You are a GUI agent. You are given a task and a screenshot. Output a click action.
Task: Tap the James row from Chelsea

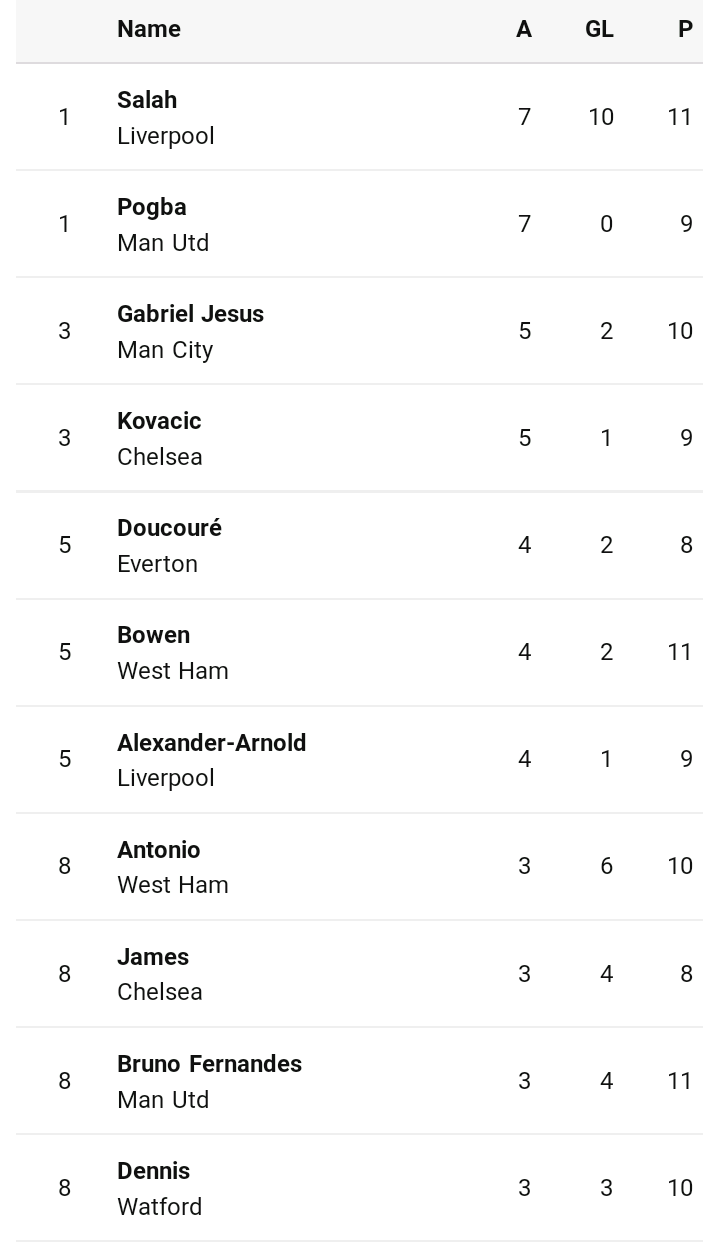(359, 974)
